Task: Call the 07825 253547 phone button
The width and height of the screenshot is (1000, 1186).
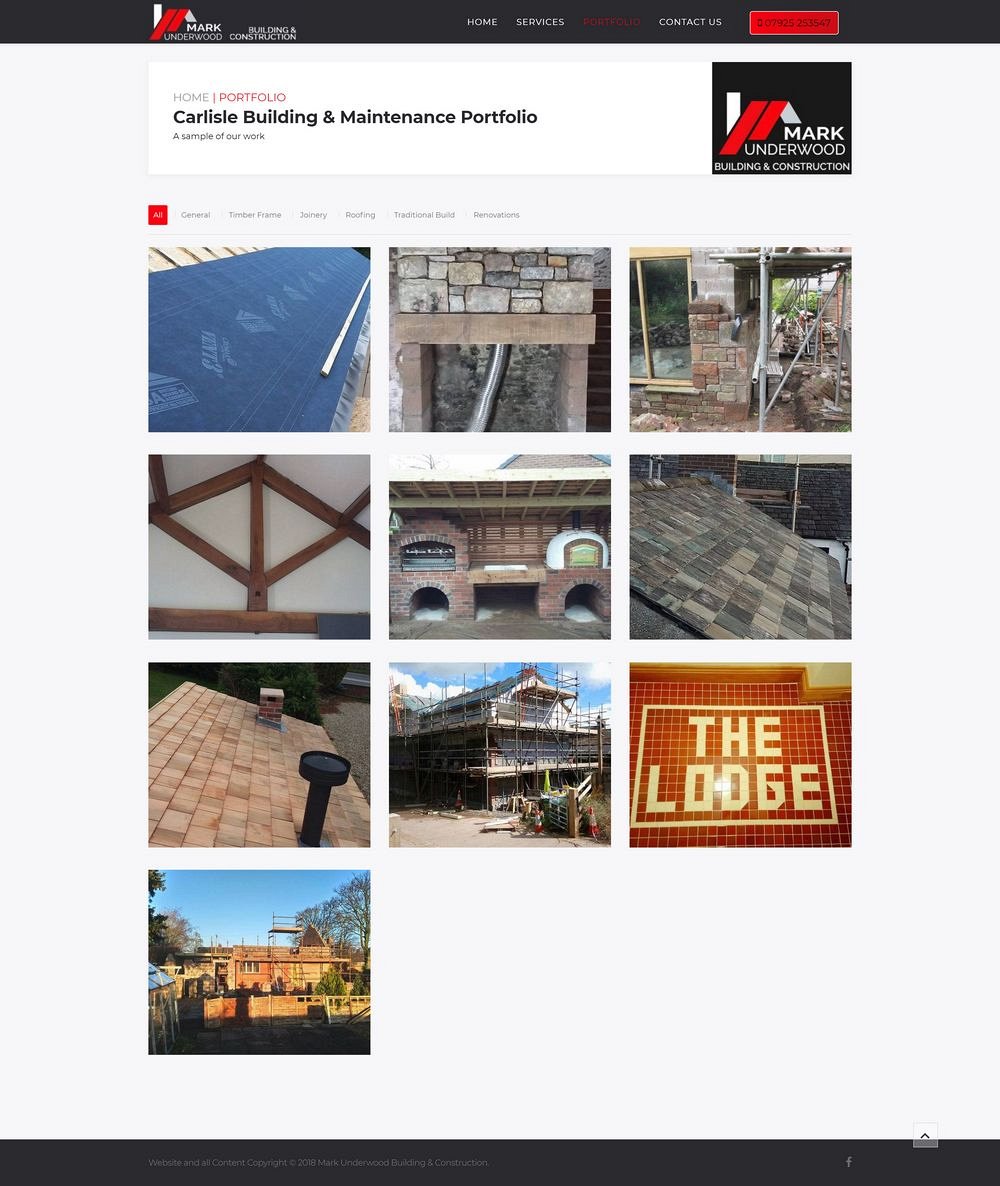Action: (794, 23)
